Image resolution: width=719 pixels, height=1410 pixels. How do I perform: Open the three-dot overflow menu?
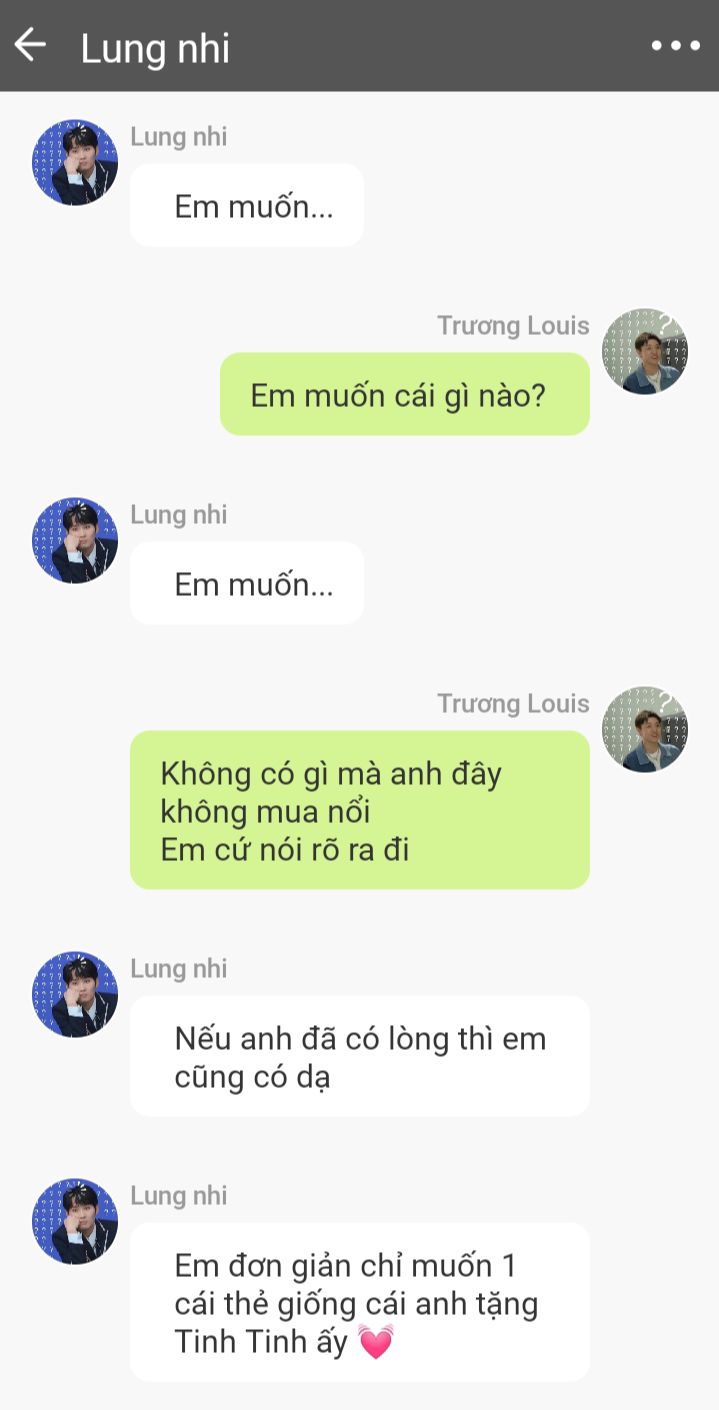tap(675, 46)
